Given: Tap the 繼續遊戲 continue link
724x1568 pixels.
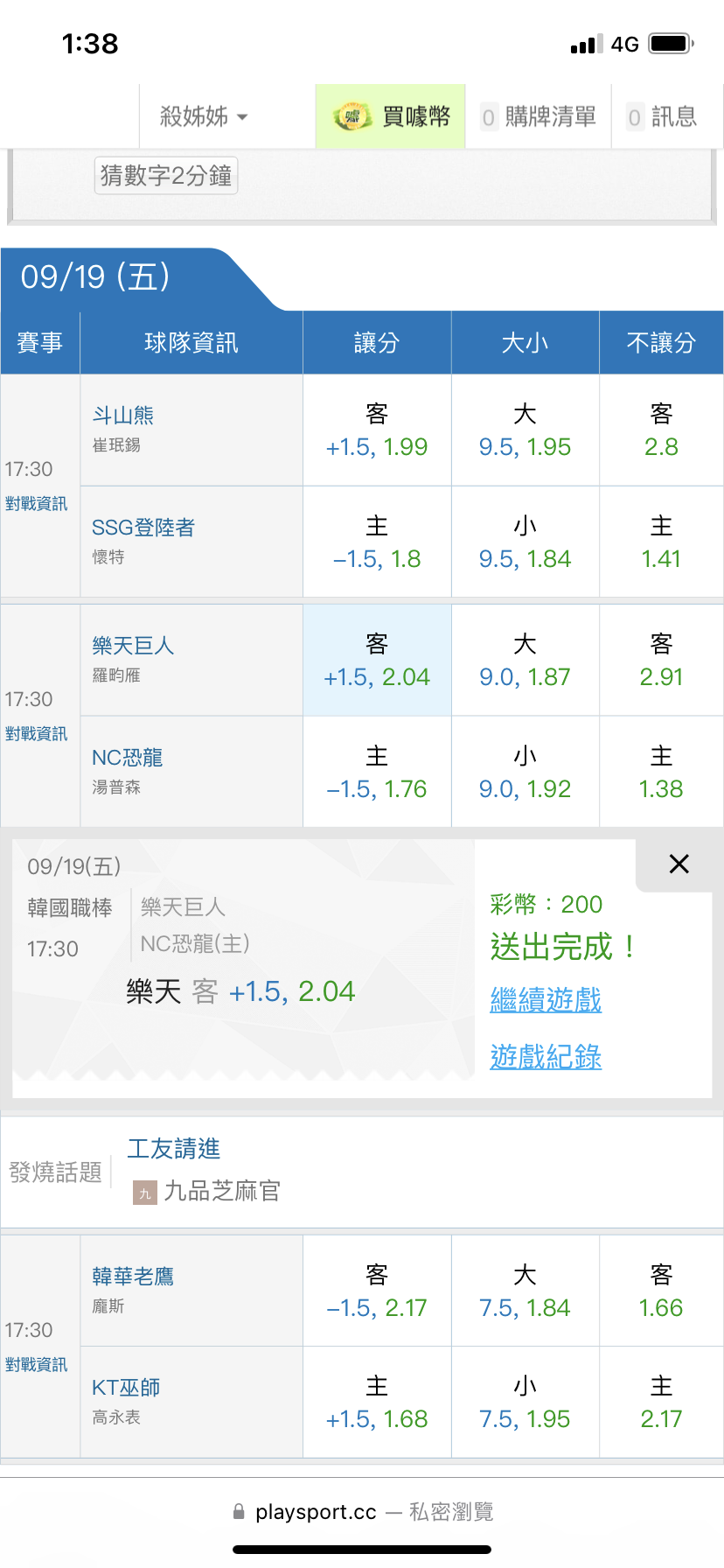Looking at the screenshot, I should point(546,1000).
